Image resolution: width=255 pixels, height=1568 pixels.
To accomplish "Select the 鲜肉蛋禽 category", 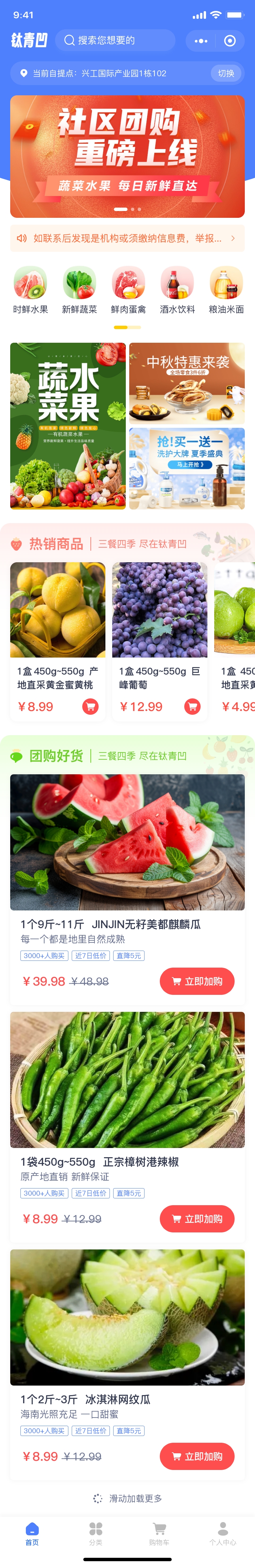I will click(128, 290).
